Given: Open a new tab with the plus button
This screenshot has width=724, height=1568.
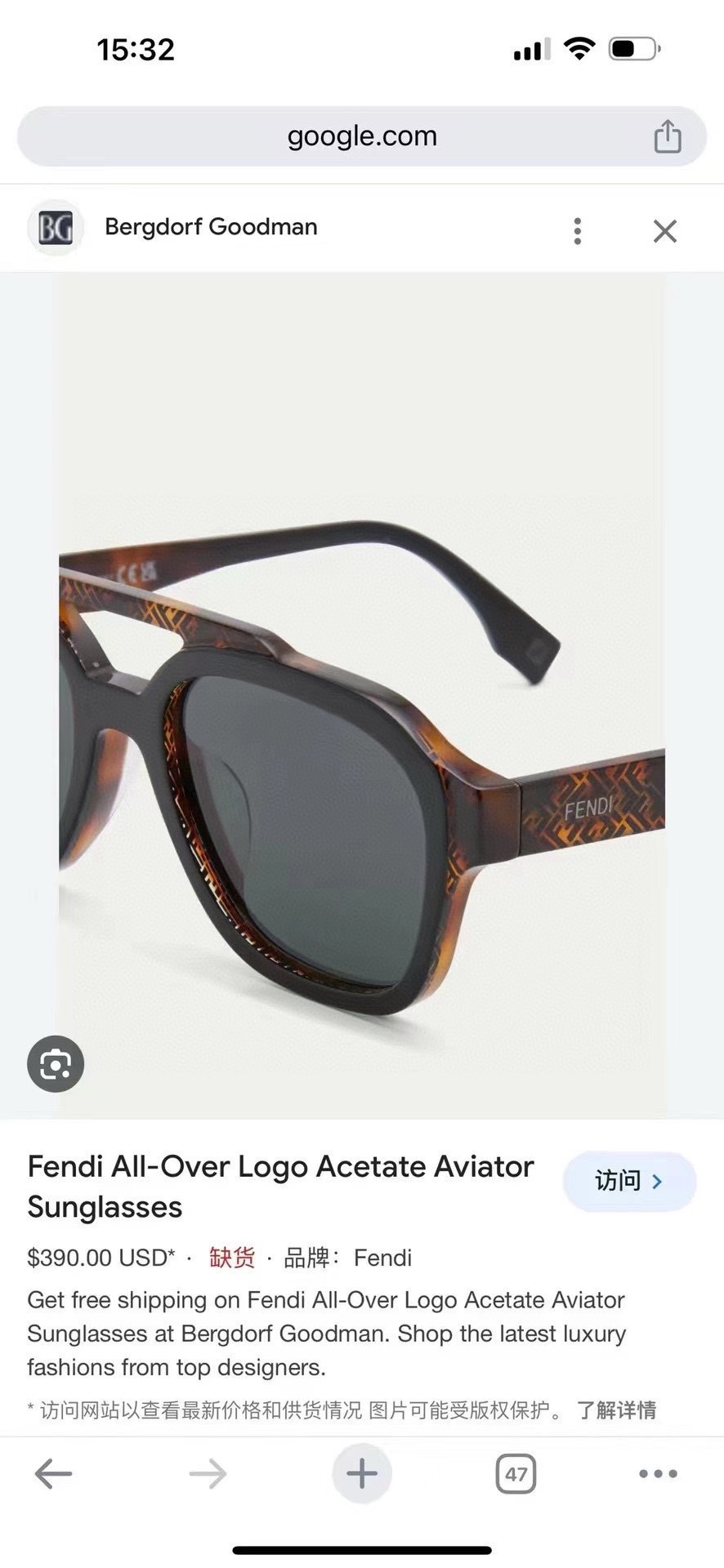Looking at the screenshot, I should 361,1474.
